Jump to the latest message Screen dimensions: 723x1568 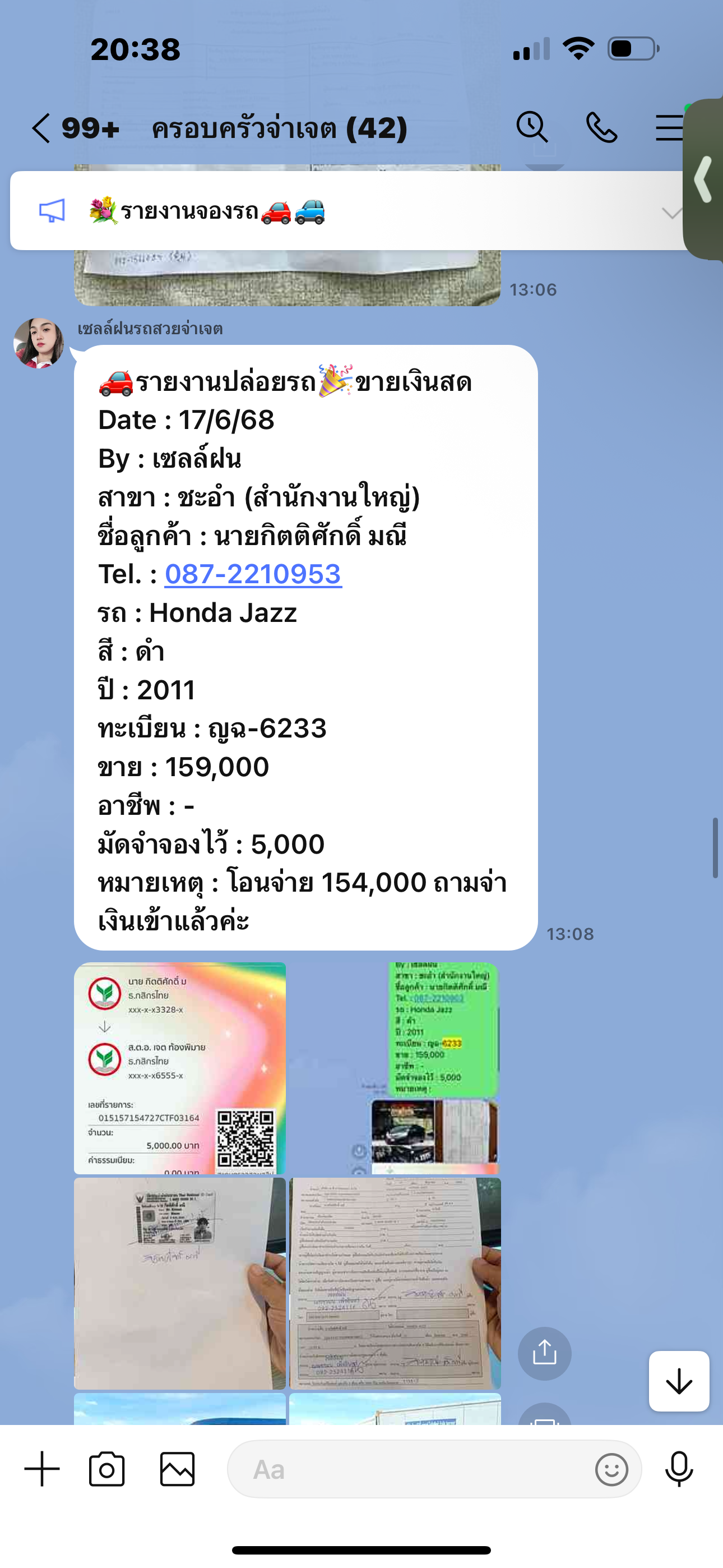[679, 1381]
